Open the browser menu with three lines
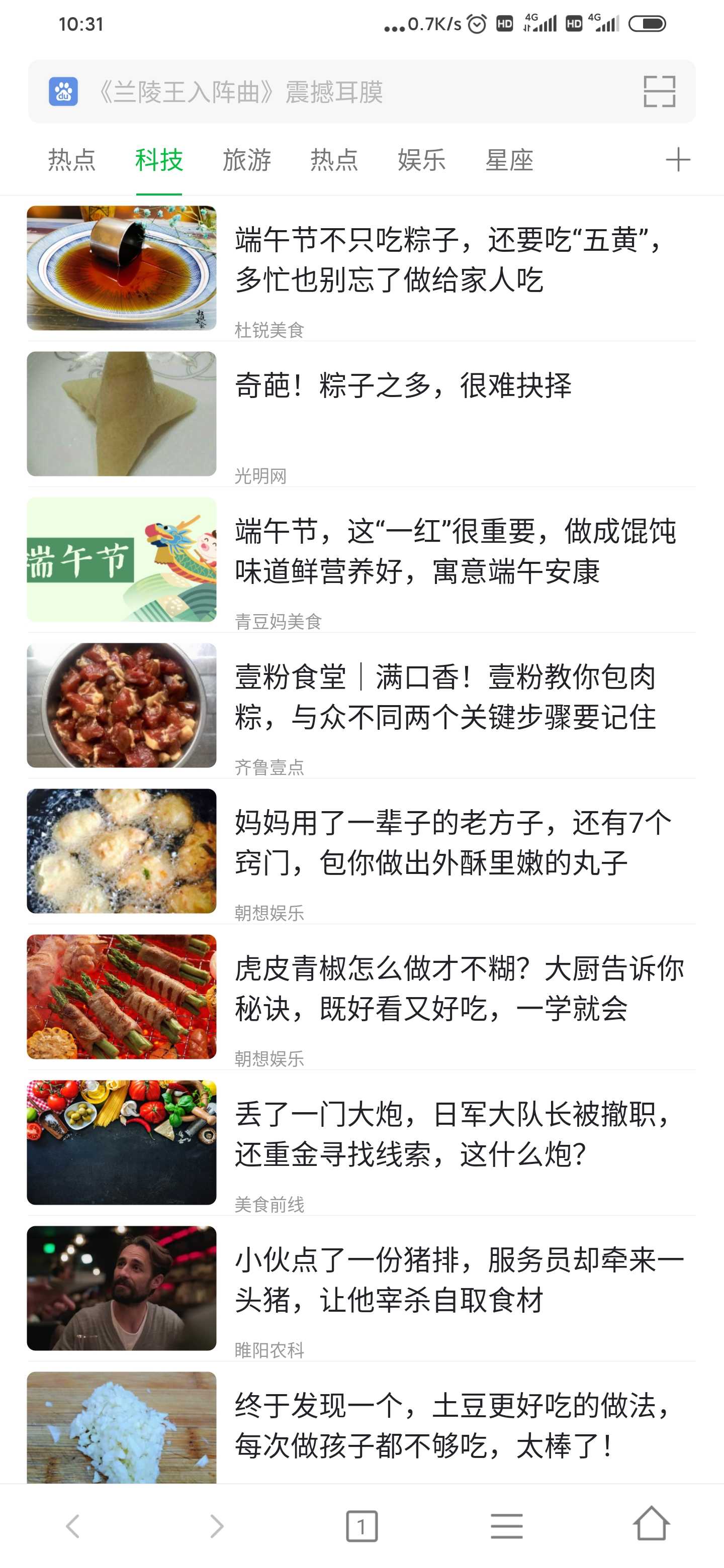Viewport: 724px width, 1568px height. [x=507, y=1526]
